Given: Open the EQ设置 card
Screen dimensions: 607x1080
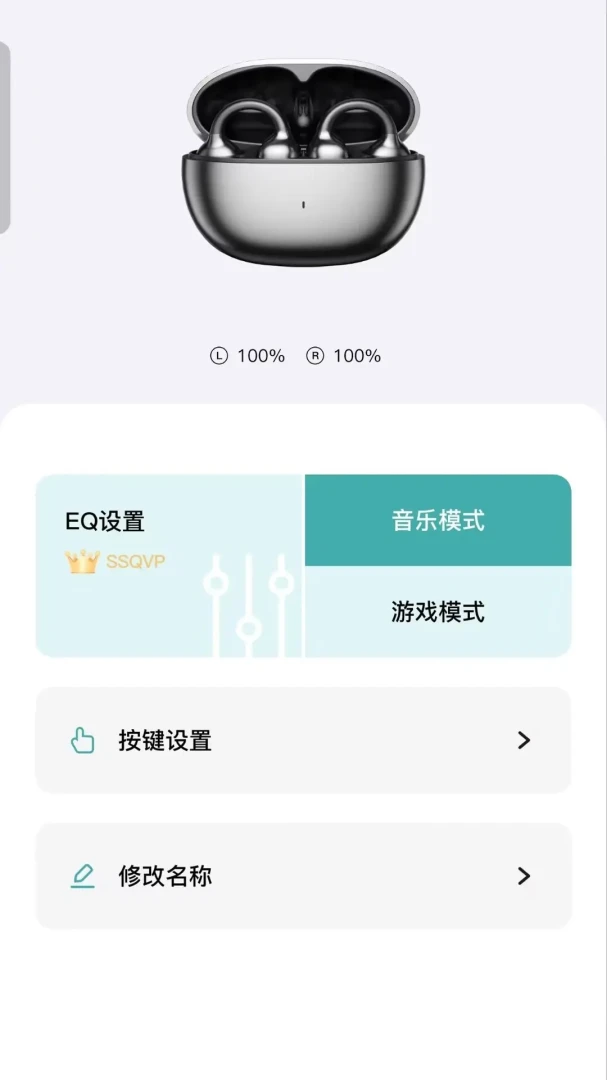Looking at the screenshot, I should coord(170,565).
